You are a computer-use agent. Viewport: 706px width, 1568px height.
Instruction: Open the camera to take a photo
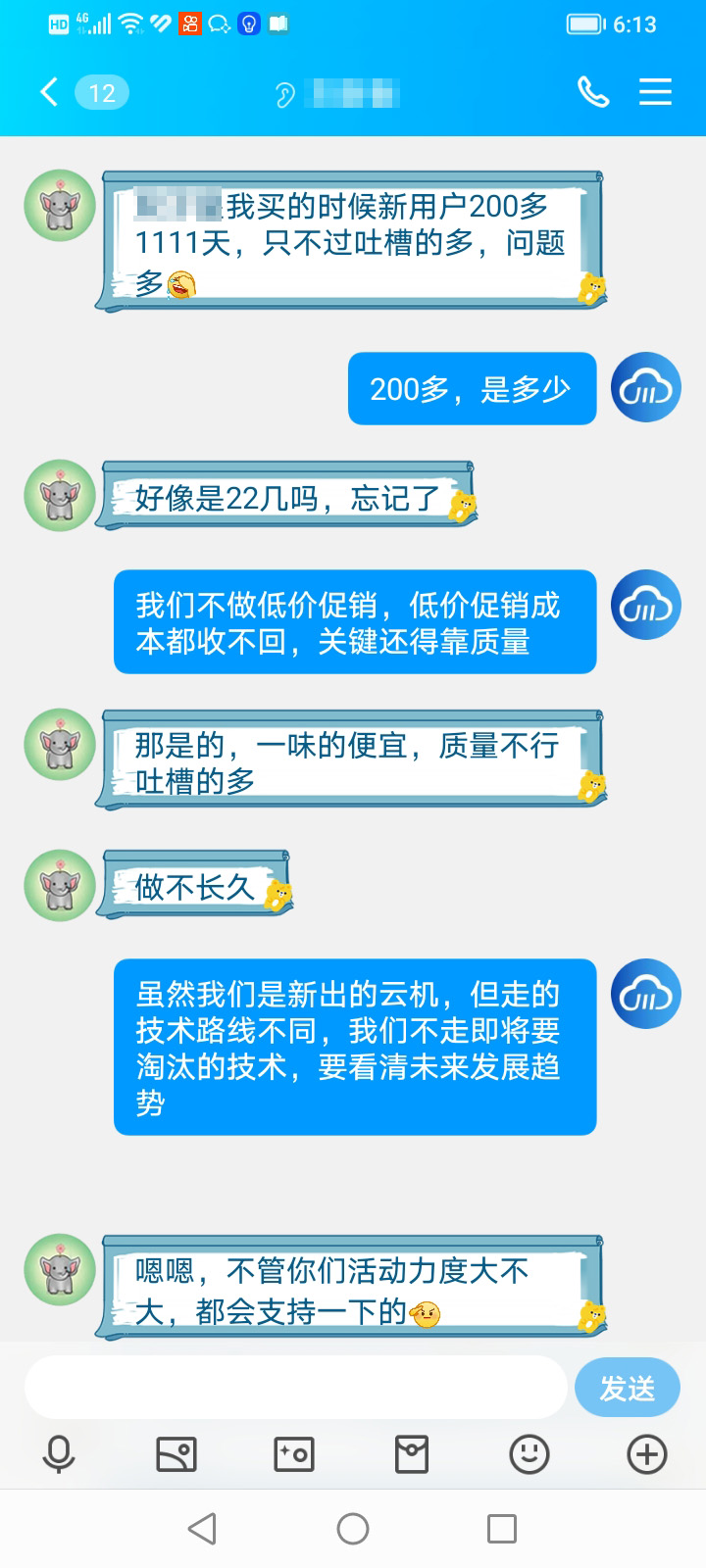294,1454
